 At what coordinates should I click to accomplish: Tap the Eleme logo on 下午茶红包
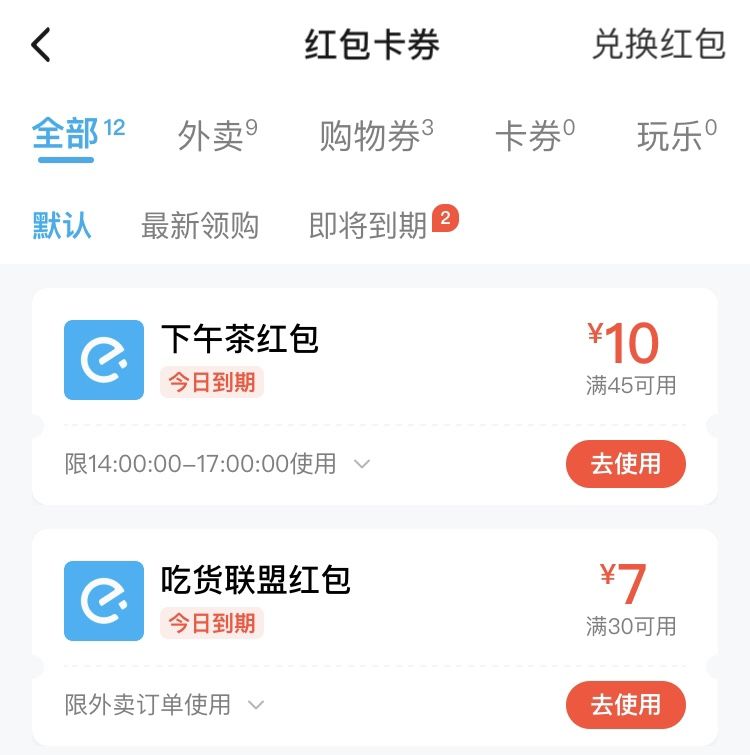point(105,360)
